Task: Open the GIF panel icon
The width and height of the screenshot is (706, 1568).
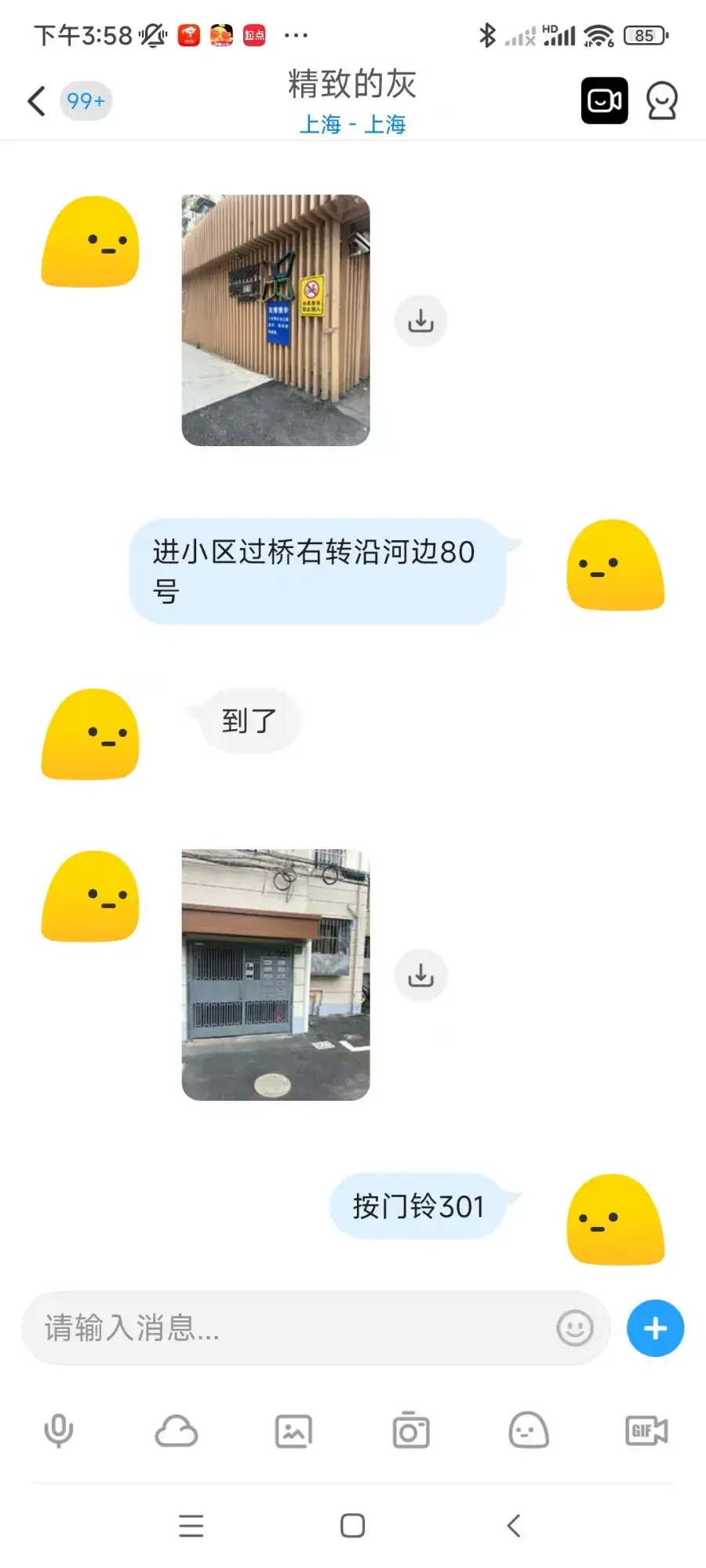Action: (645, 1429)
